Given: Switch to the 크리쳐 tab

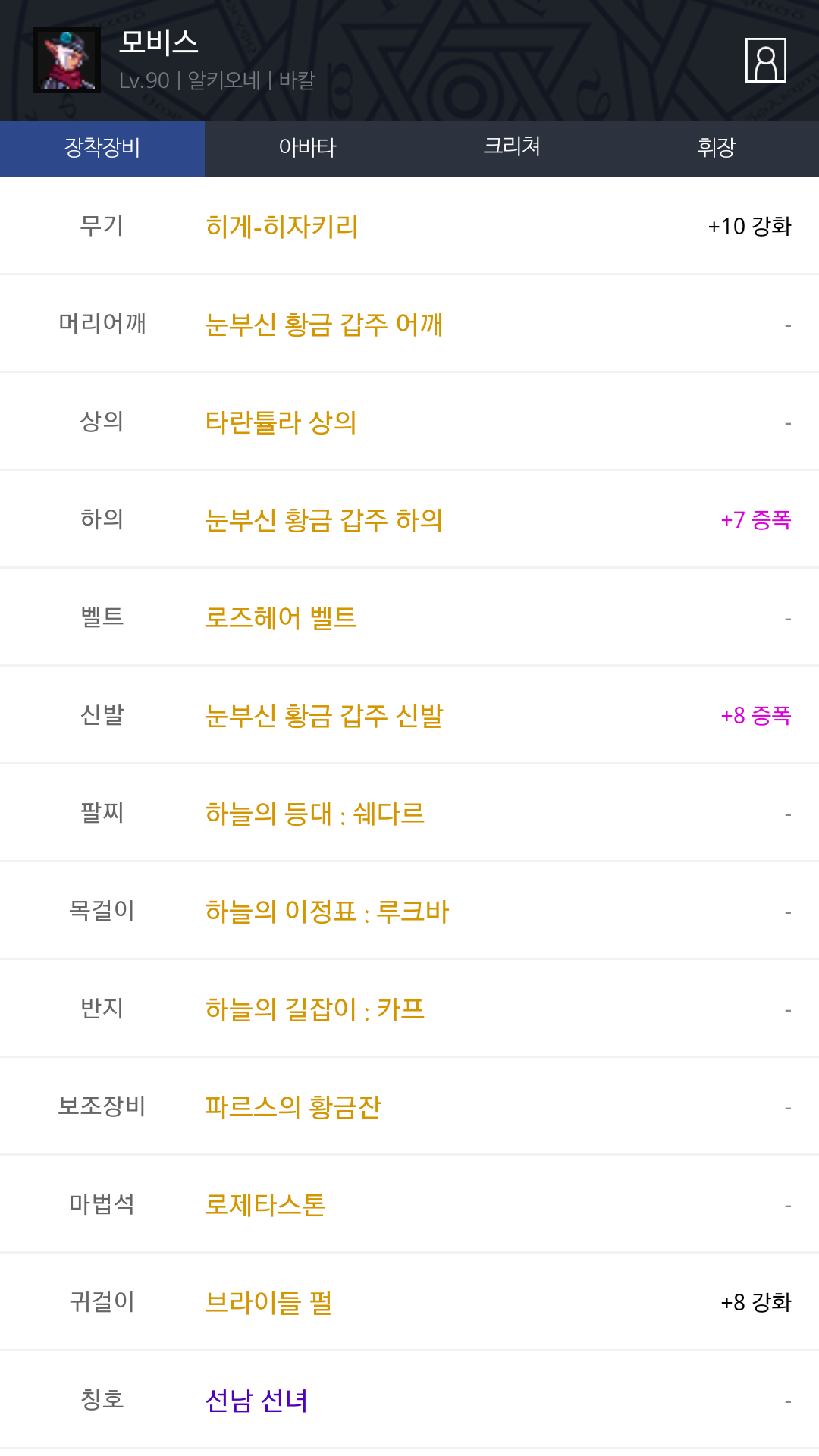Looking at the screenshot, I should click(x=512, y=148).
